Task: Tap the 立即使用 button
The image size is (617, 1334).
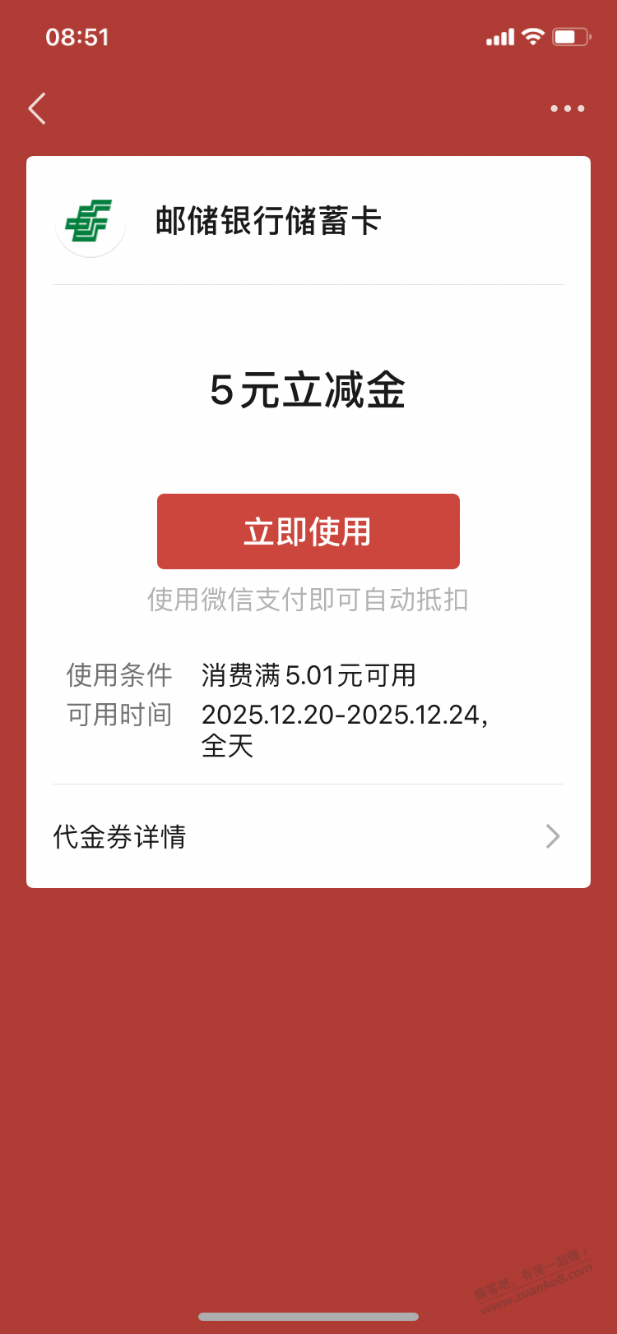Action: 308,531
